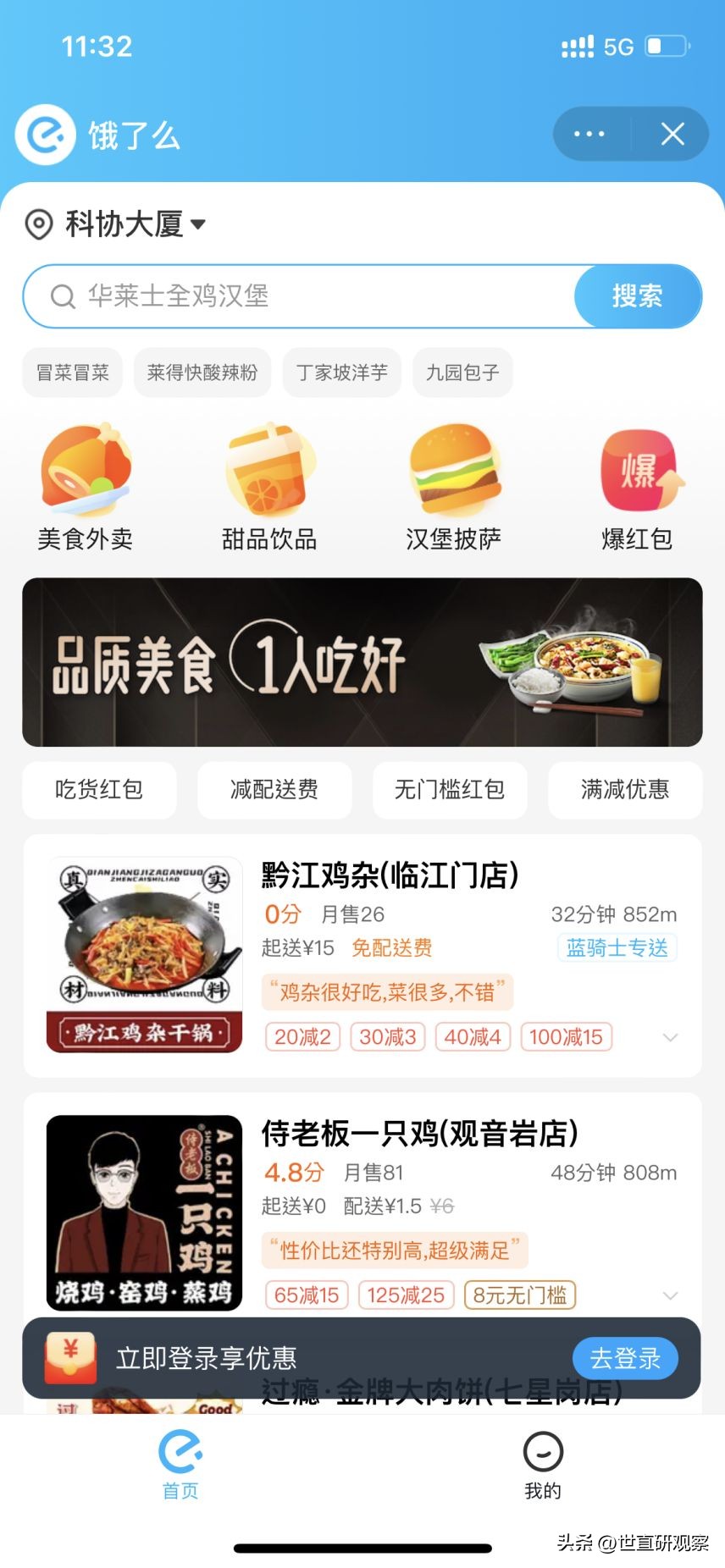Enable the 减配送费 filter
Viewport: 725px width, 1568px height.
(274, 790)
